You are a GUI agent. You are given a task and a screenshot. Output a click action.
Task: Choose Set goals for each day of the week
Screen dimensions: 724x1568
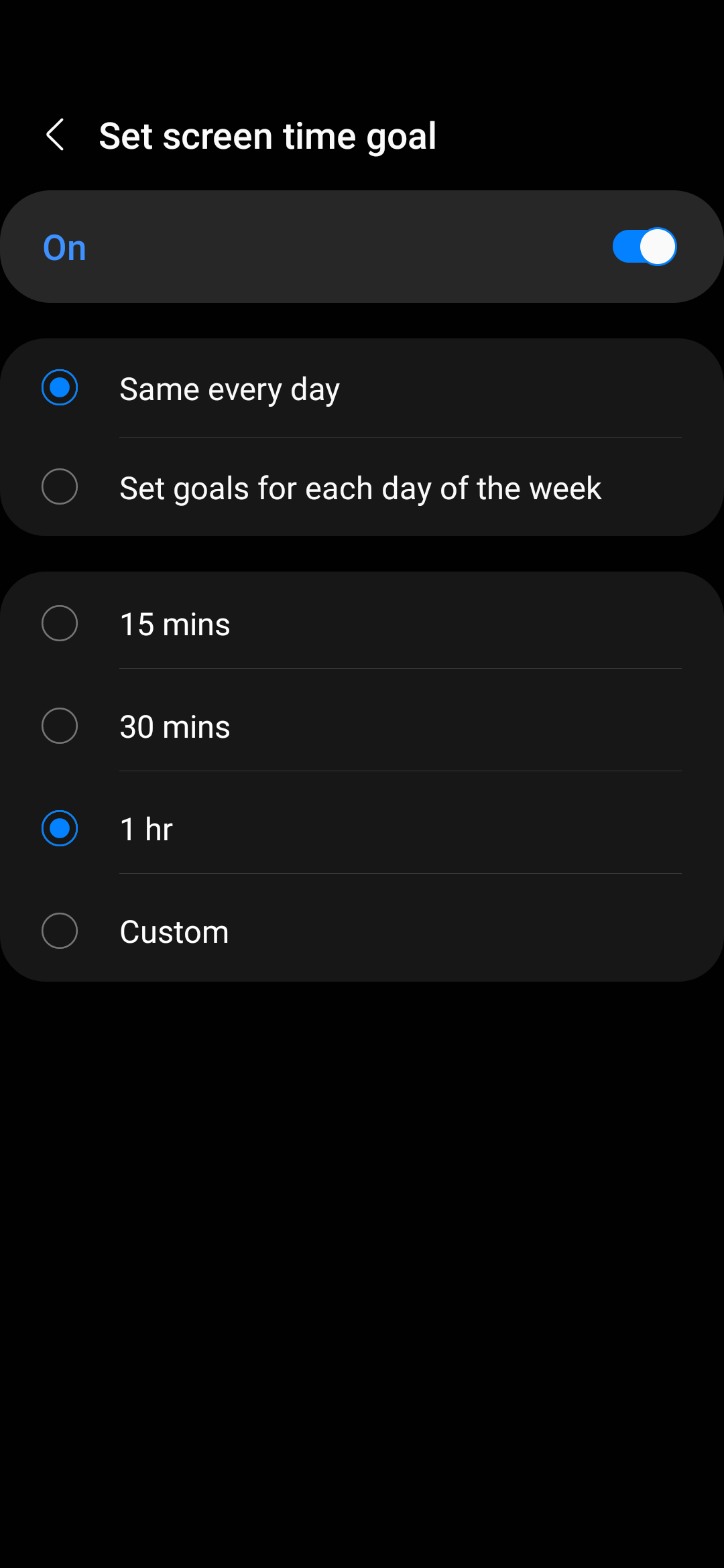pyautogui.click(x=60, y=487)
